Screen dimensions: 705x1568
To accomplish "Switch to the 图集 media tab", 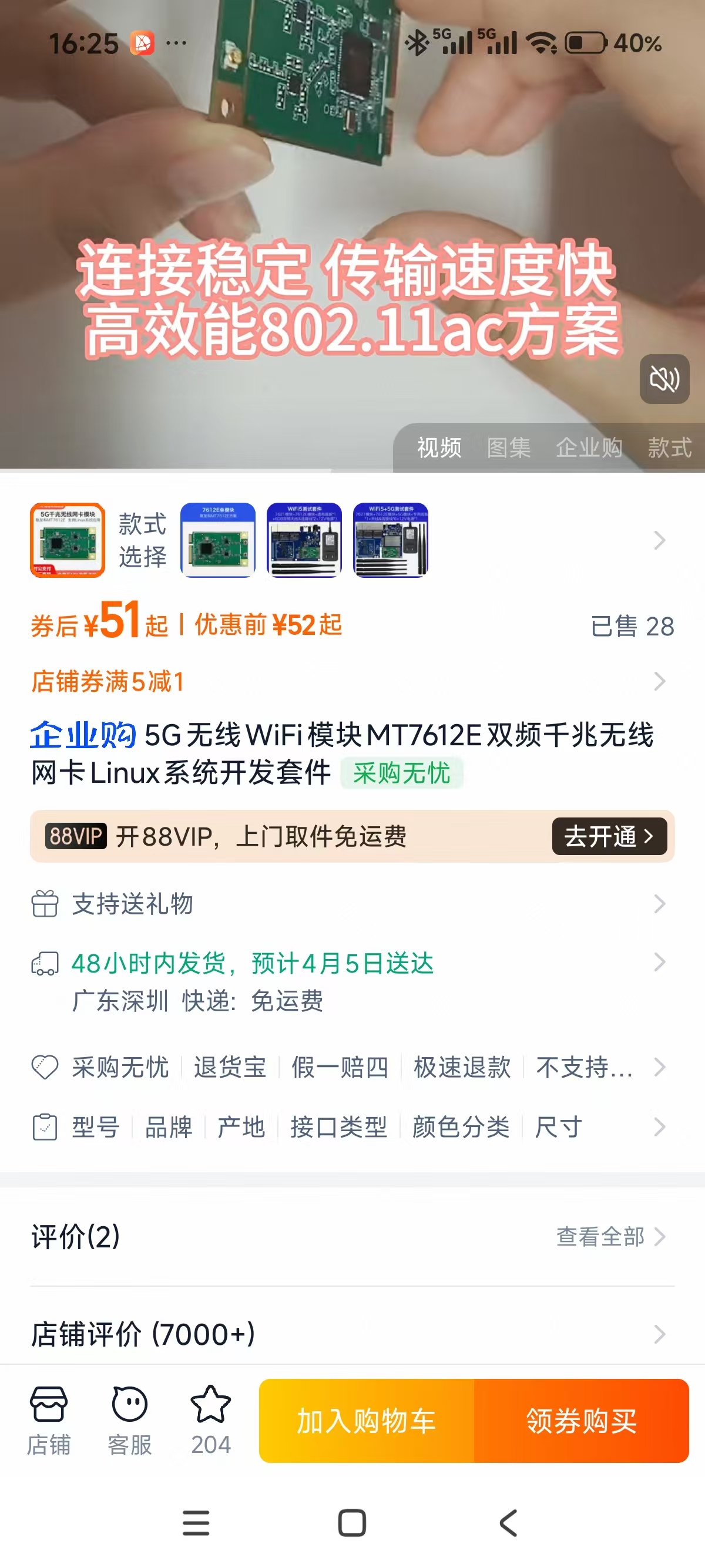I will pos(508,448).
